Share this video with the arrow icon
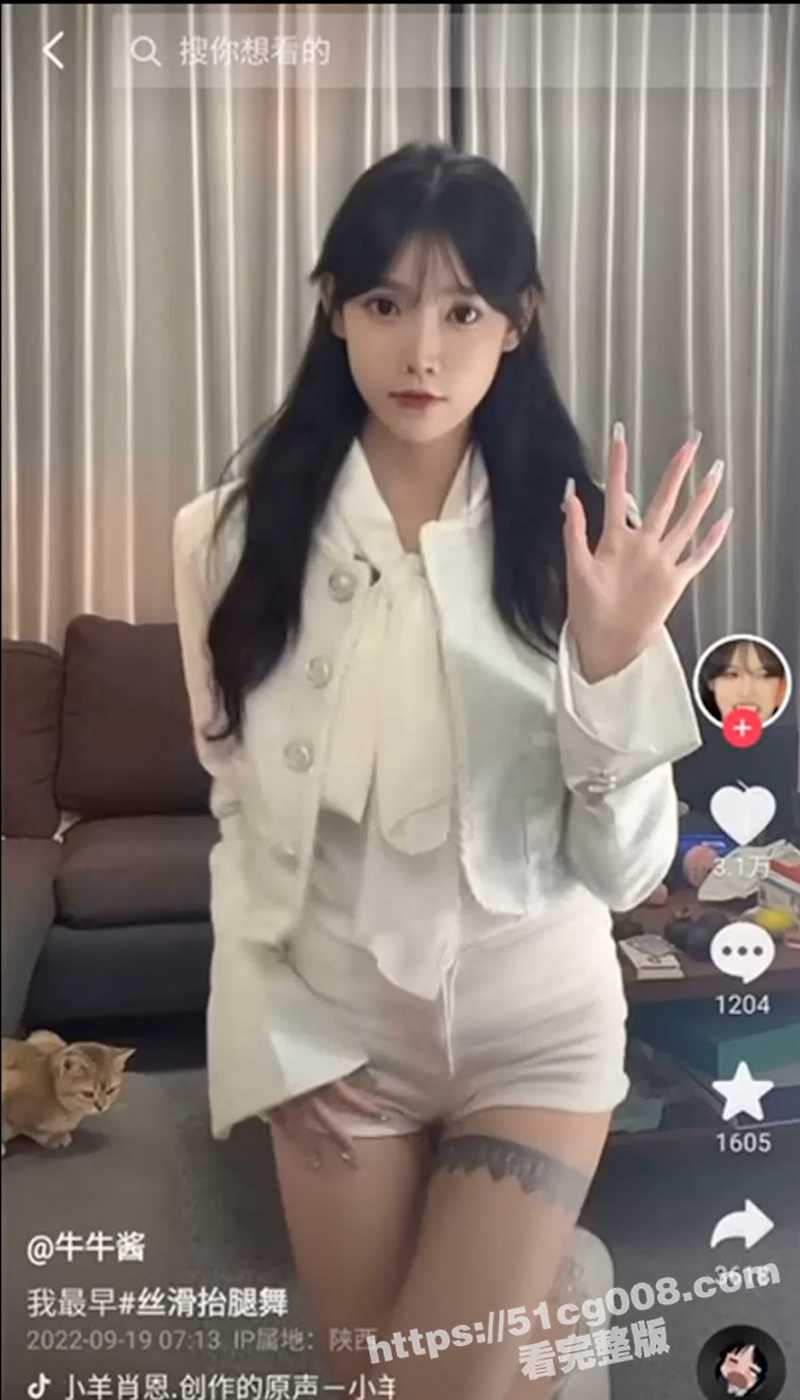Screen dimensions: 800x1400 click(742, 1227)
